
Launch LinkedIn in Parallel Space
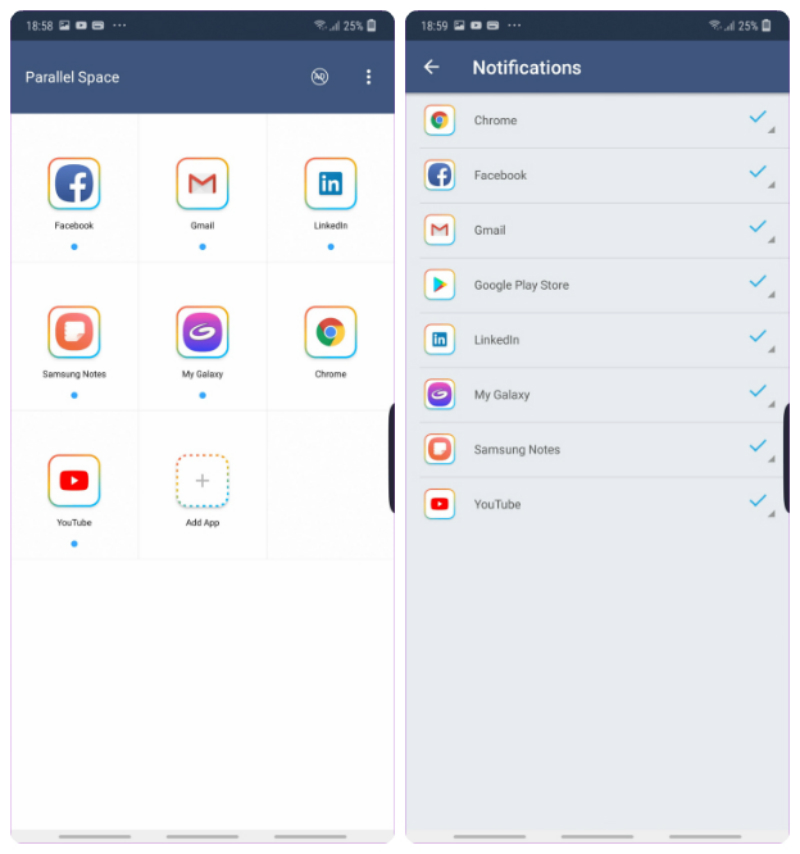[x=330, y=184]
